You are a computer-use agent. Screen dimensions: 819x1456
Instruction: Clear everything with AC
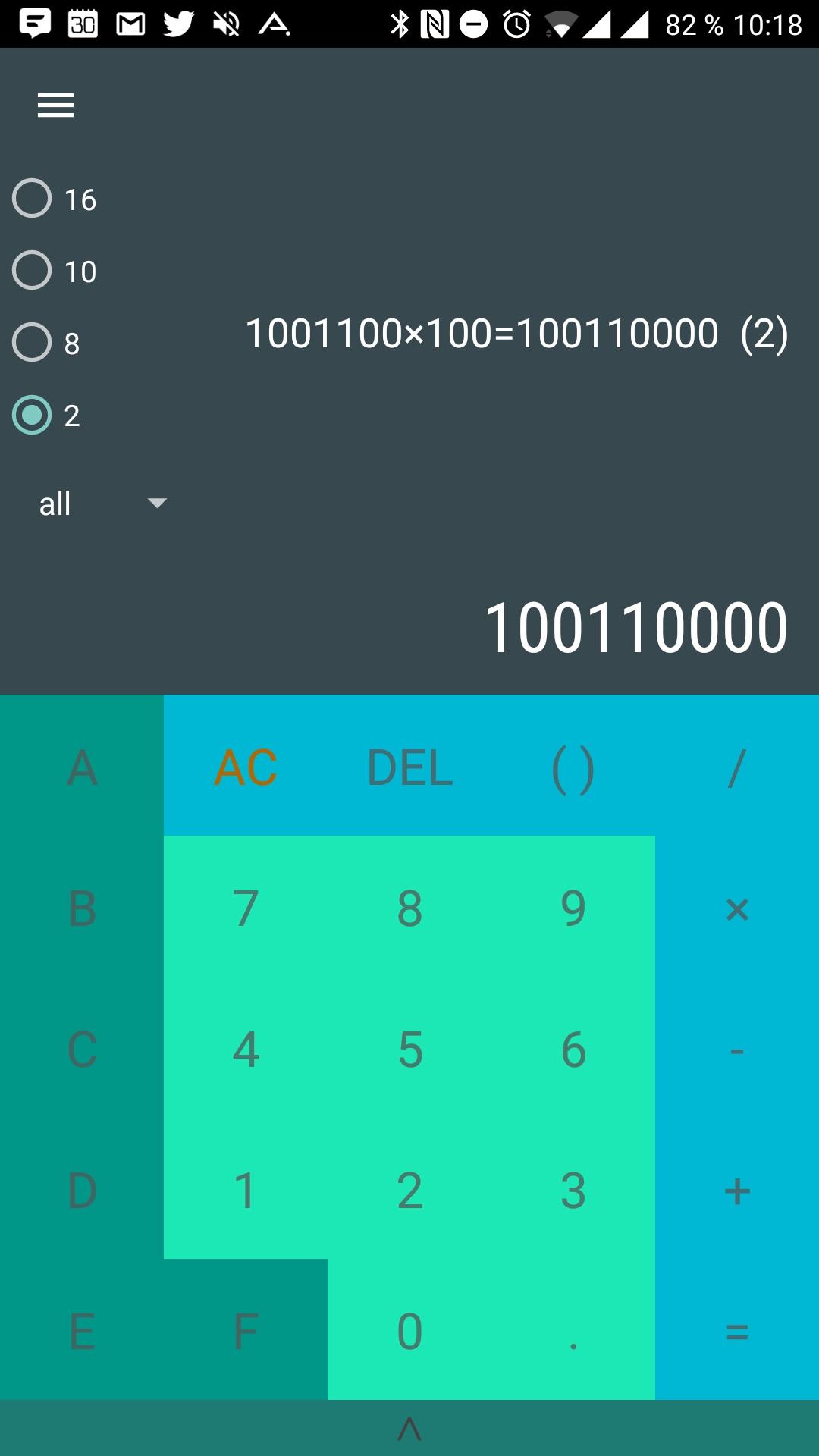(x=246, y=766)
